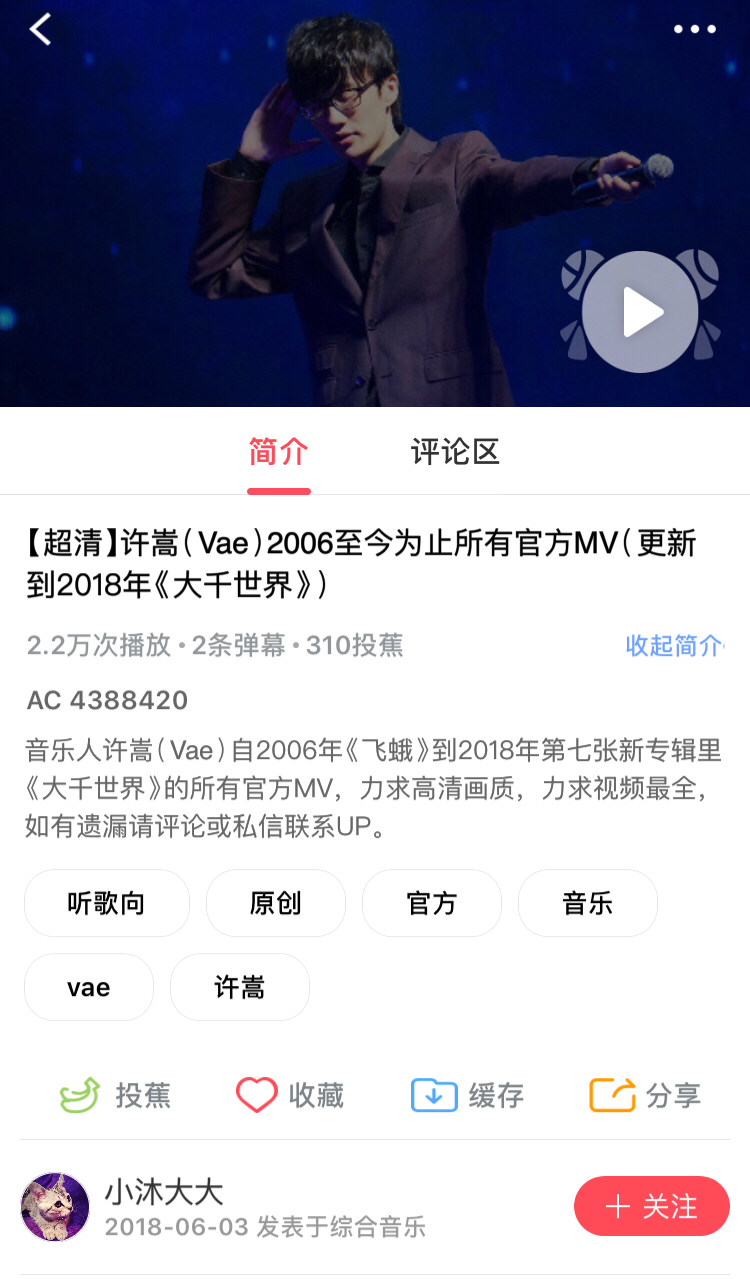Collapse the description via 收起简介
This screenshot has width=750, height=1279.
[x=673, y=645]
